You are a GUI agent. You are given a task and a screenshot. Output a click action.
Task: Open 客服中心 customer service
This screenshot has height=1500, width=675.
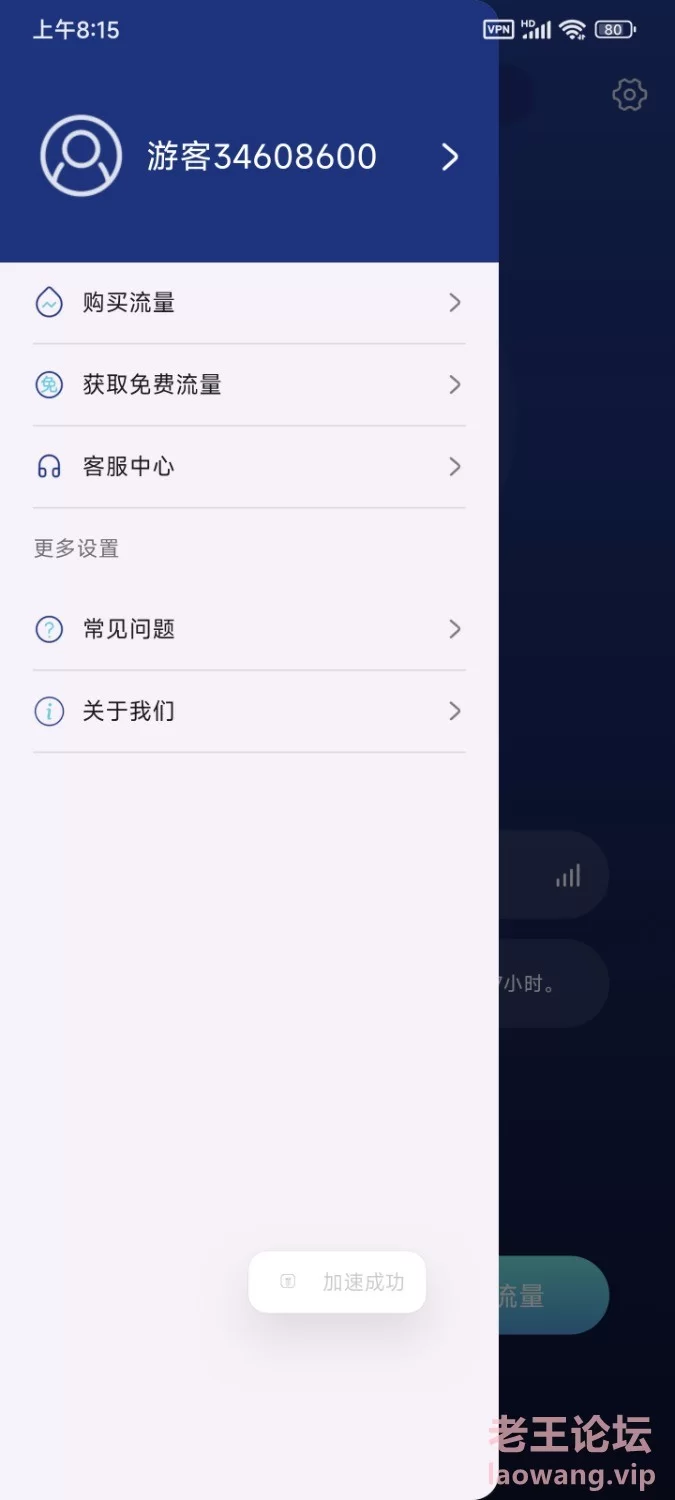coord(249,467)
